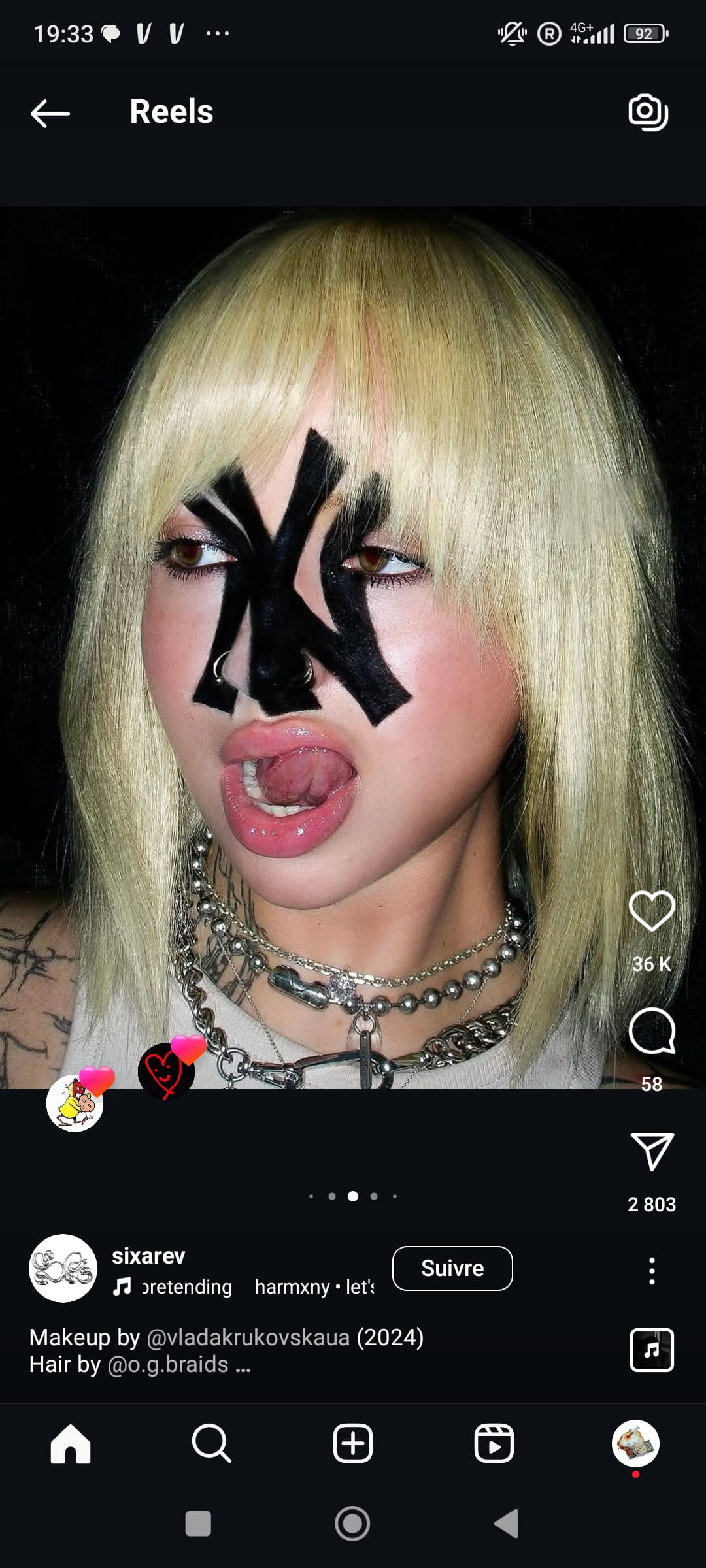Viewport: 706px width, 1568px height.
Task: Like this reel with the heart icon
Action: coord(651,911)
